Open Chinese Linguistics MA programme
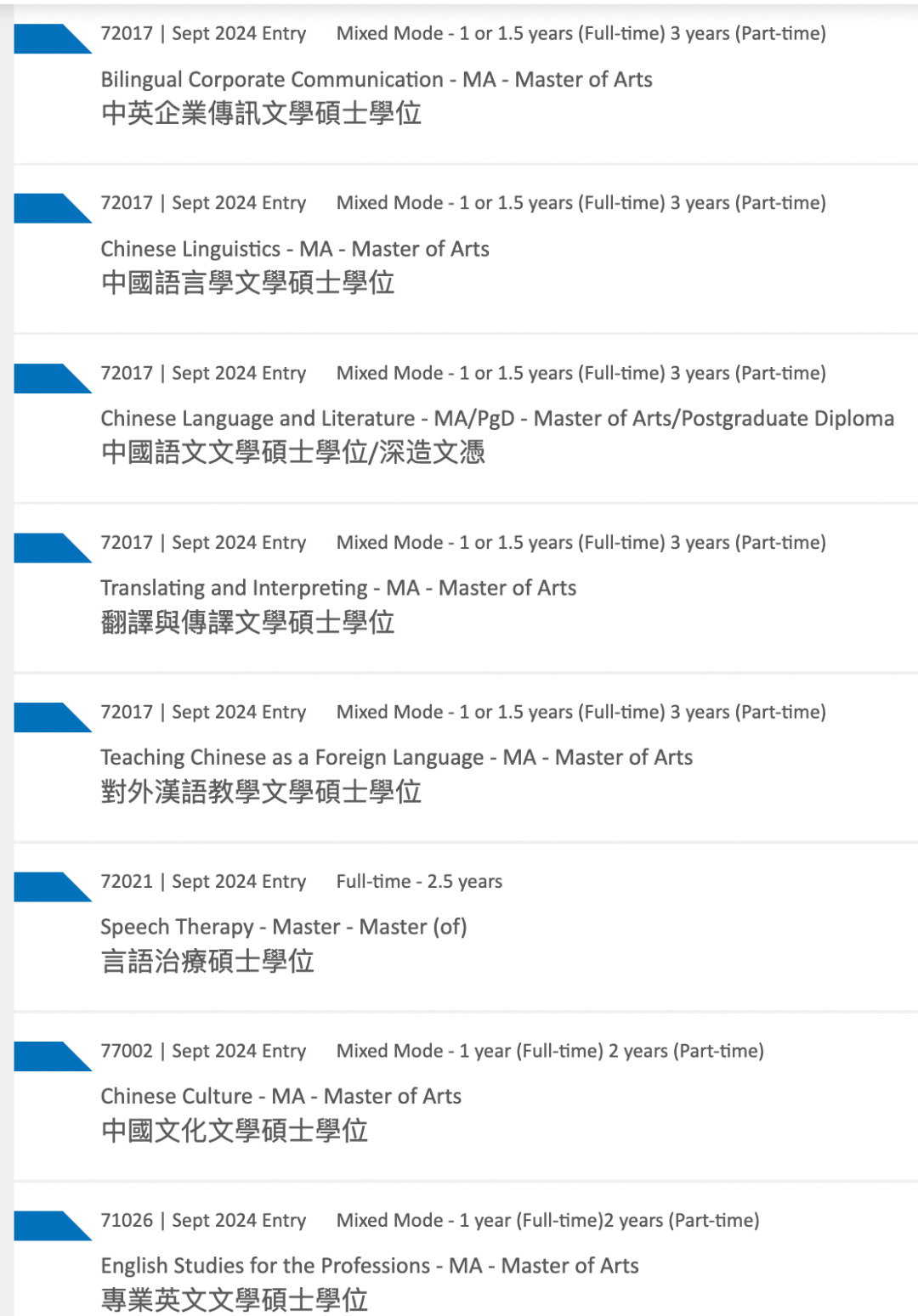Screen dimensions: 918x1316 [294, 249]
